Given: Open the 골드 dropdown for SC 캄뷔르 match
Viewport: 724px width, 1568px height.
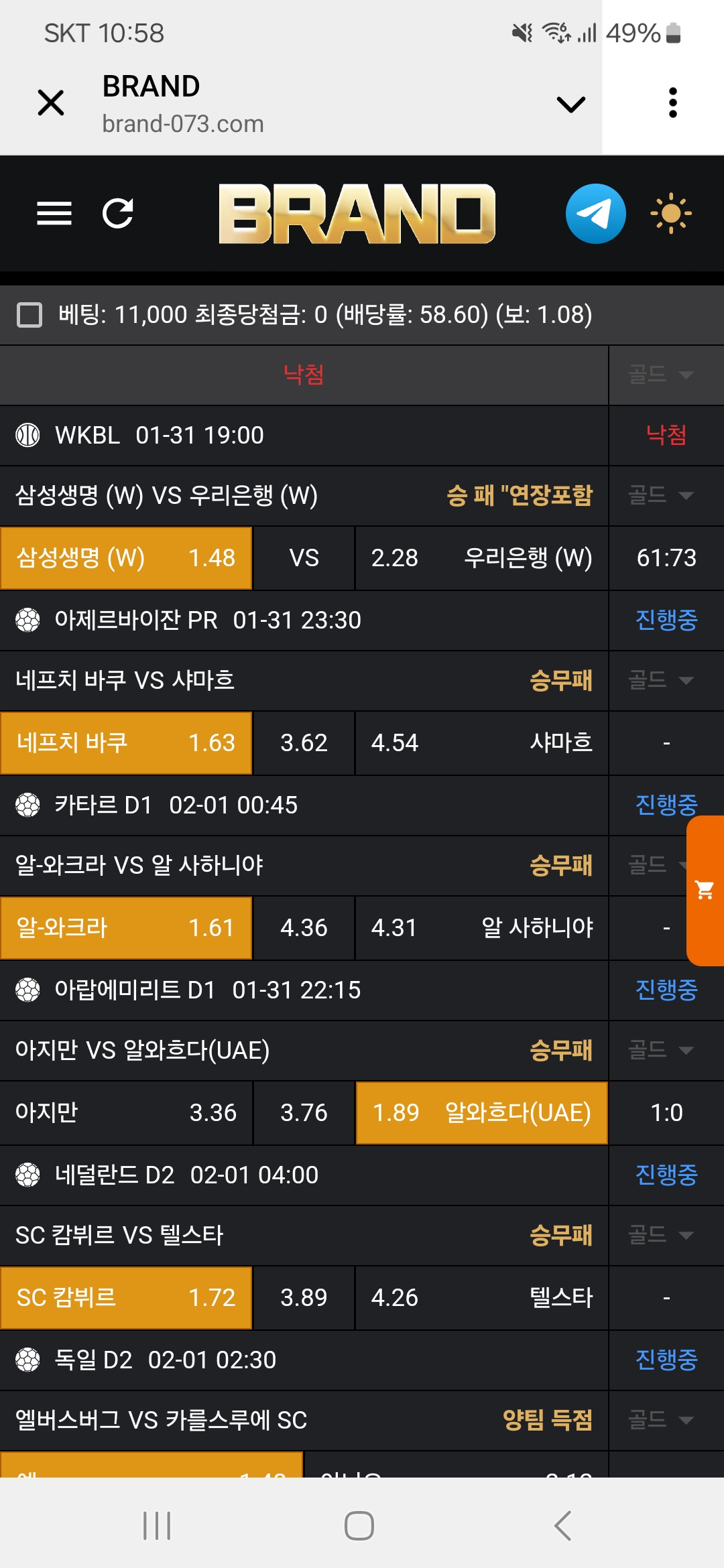Looking at the screenshot, I should coord(660,1236).
